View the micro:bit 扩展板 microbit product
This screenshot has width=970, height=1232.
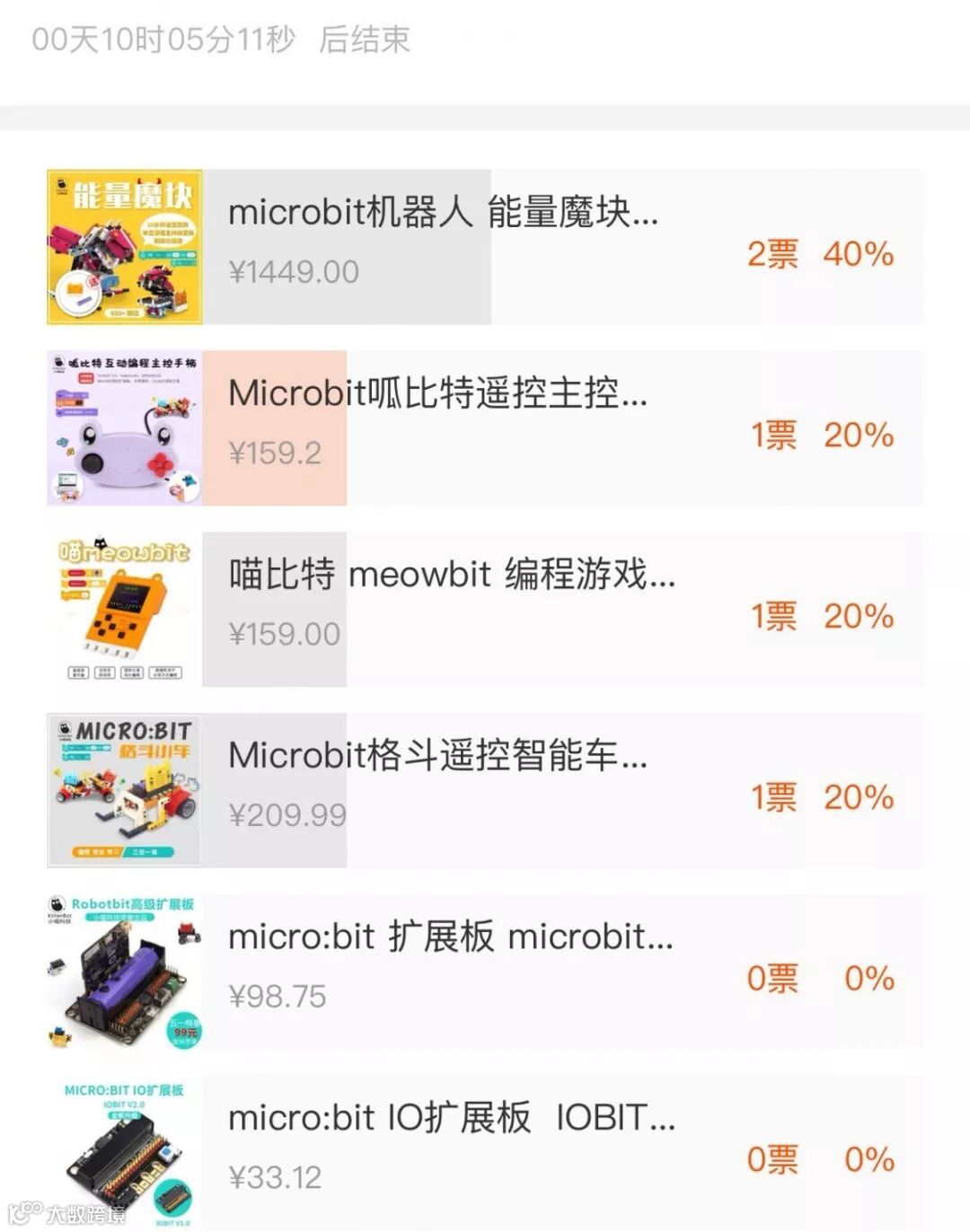pos(485,972)
